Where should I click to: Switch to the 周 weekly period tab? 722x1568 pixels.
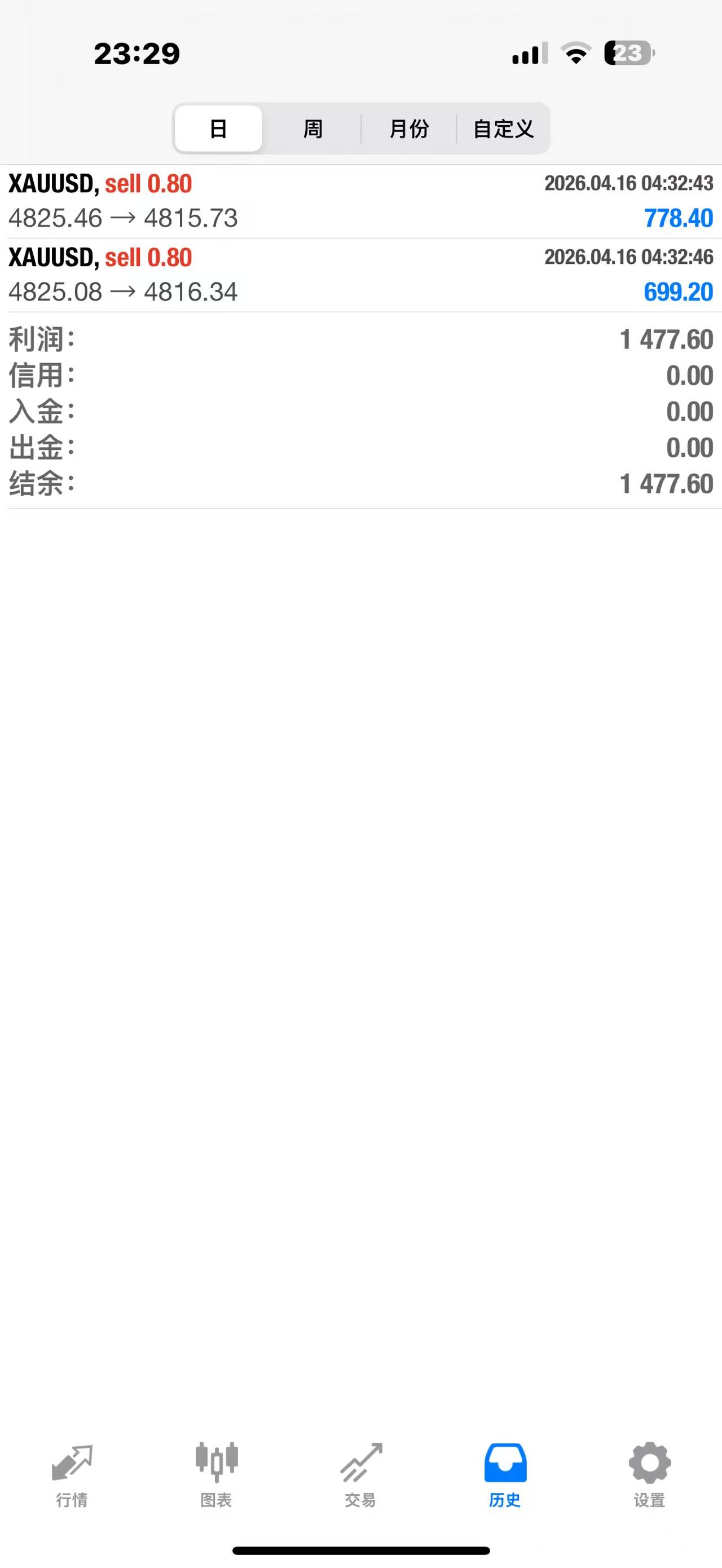click(312, 129)
